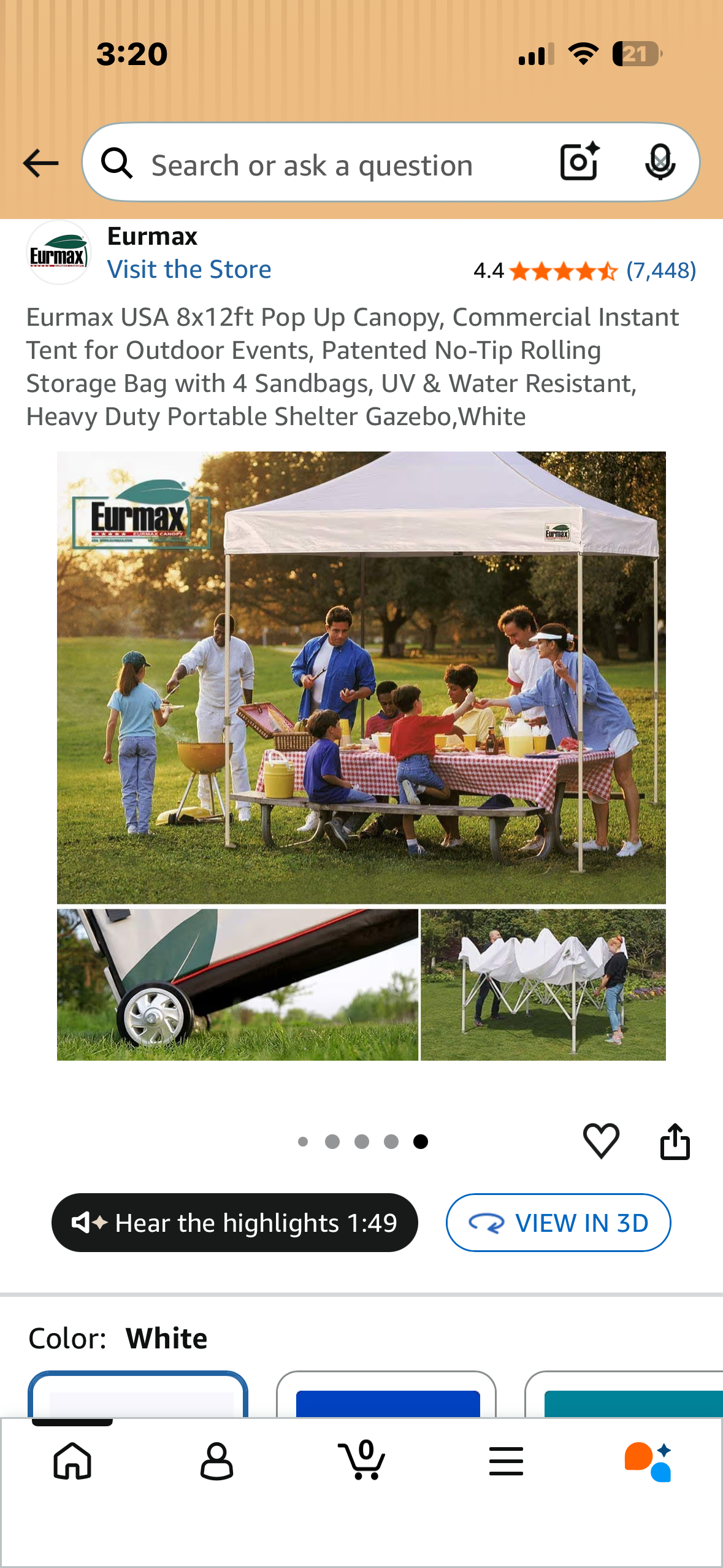Open the shopping cart

[x=362, y=1461]
